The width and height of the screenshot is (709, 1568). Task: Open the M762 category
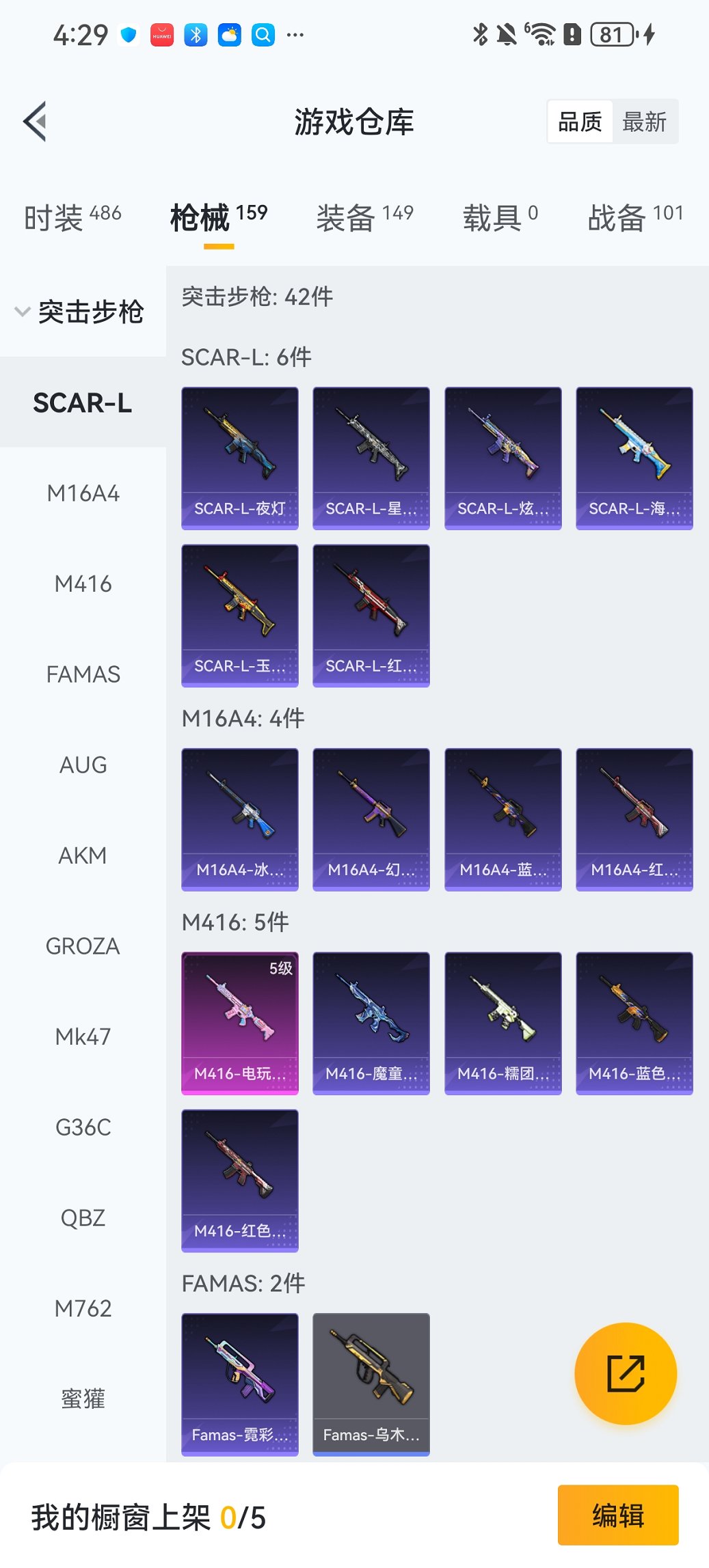click(83, 1308)
